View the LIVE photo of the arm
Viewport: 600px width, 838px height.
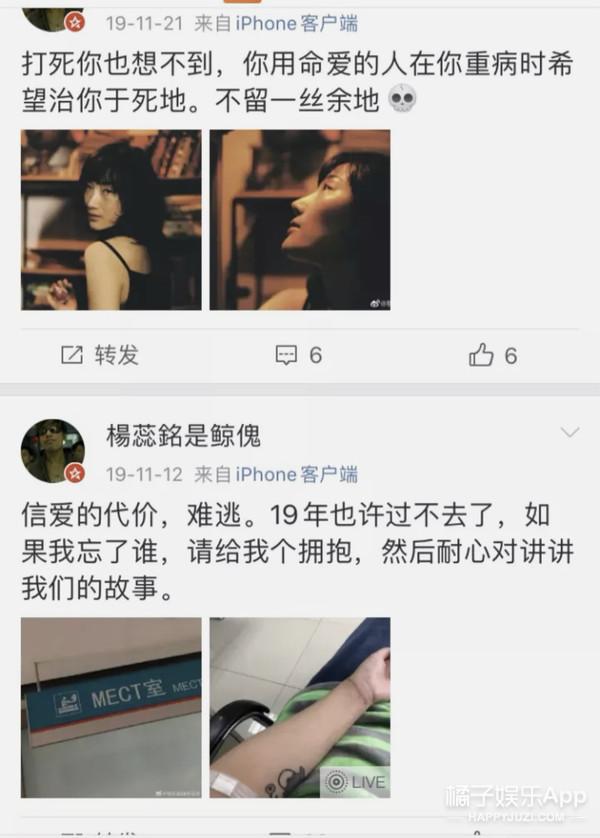[x=300, y=706]
